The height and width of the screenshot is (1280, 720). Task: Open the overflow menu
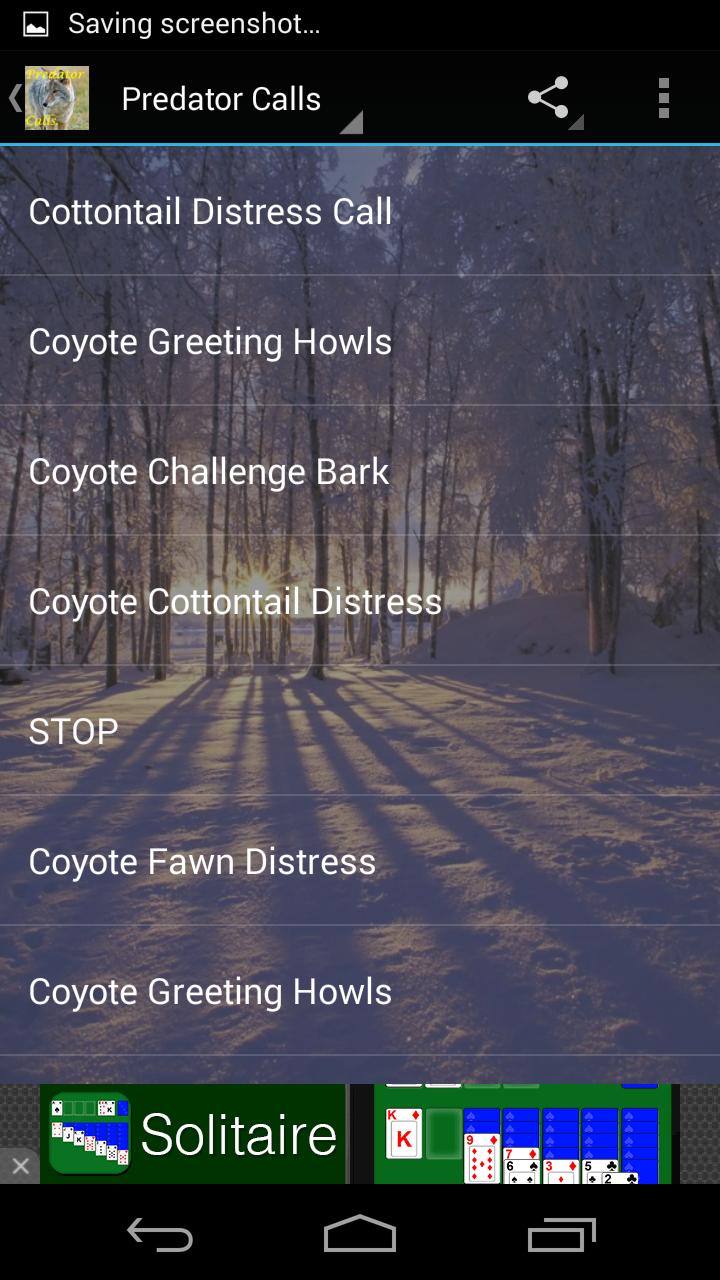[x=663, y=99]
